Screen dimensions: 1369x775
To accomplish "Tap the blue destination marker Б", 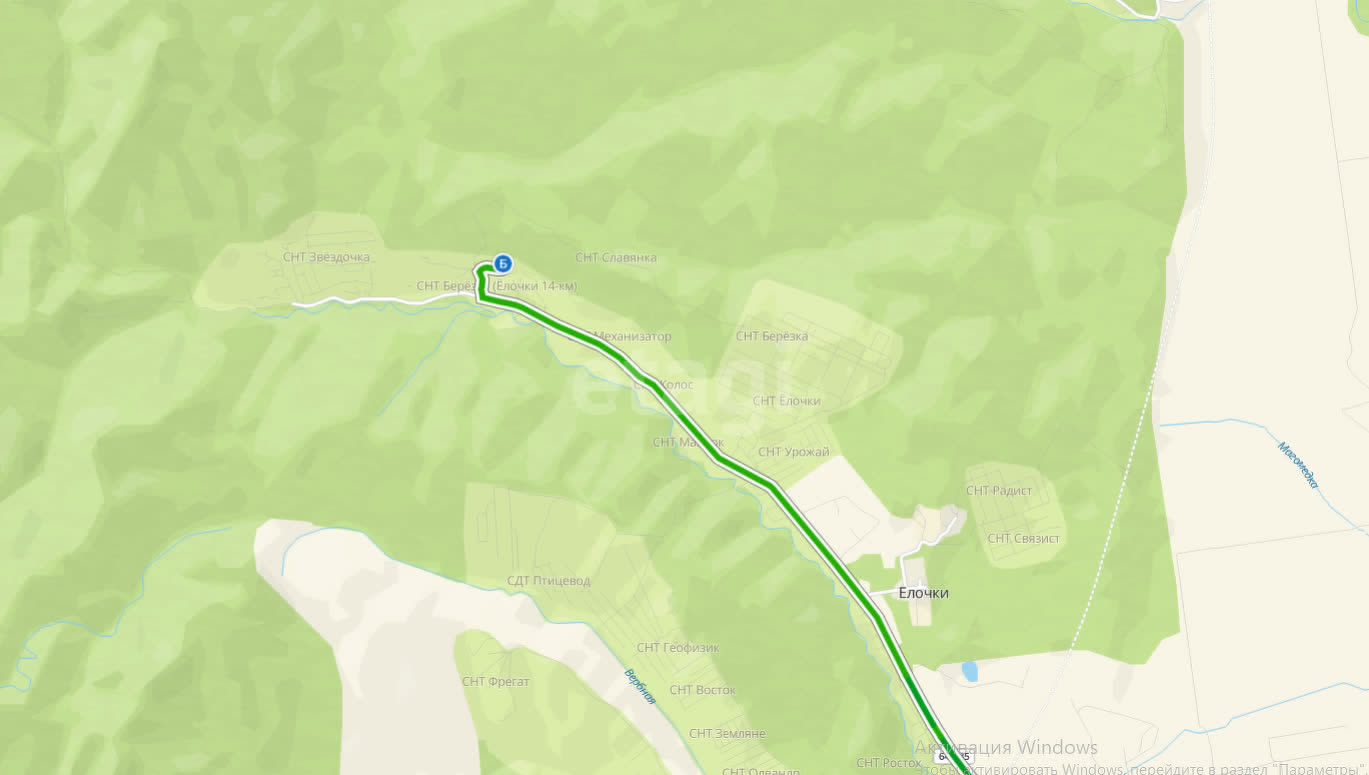I will [x=503, y=264].
